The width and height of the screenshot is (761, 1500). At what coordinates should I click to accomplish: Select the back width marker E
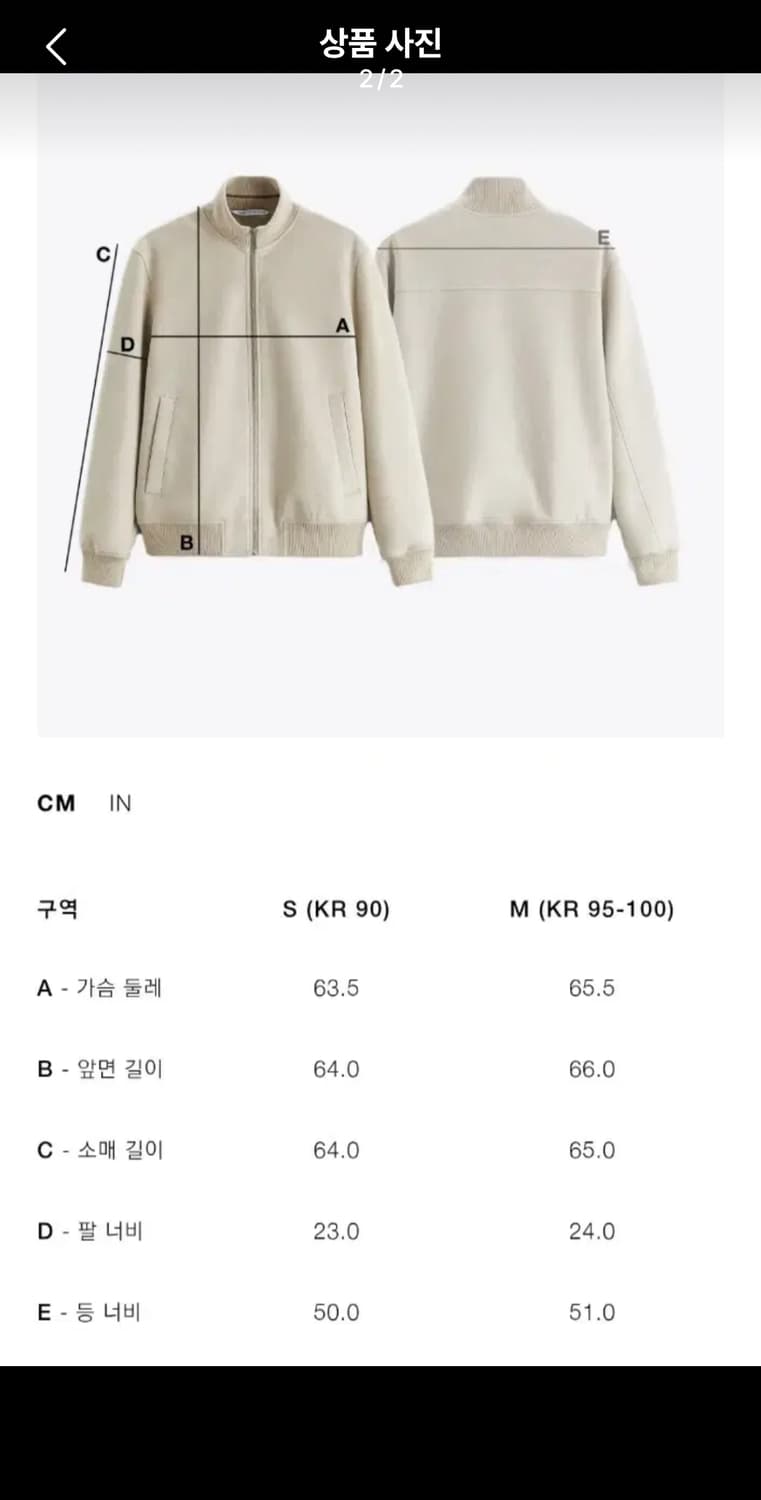click(x=604, y=238)
